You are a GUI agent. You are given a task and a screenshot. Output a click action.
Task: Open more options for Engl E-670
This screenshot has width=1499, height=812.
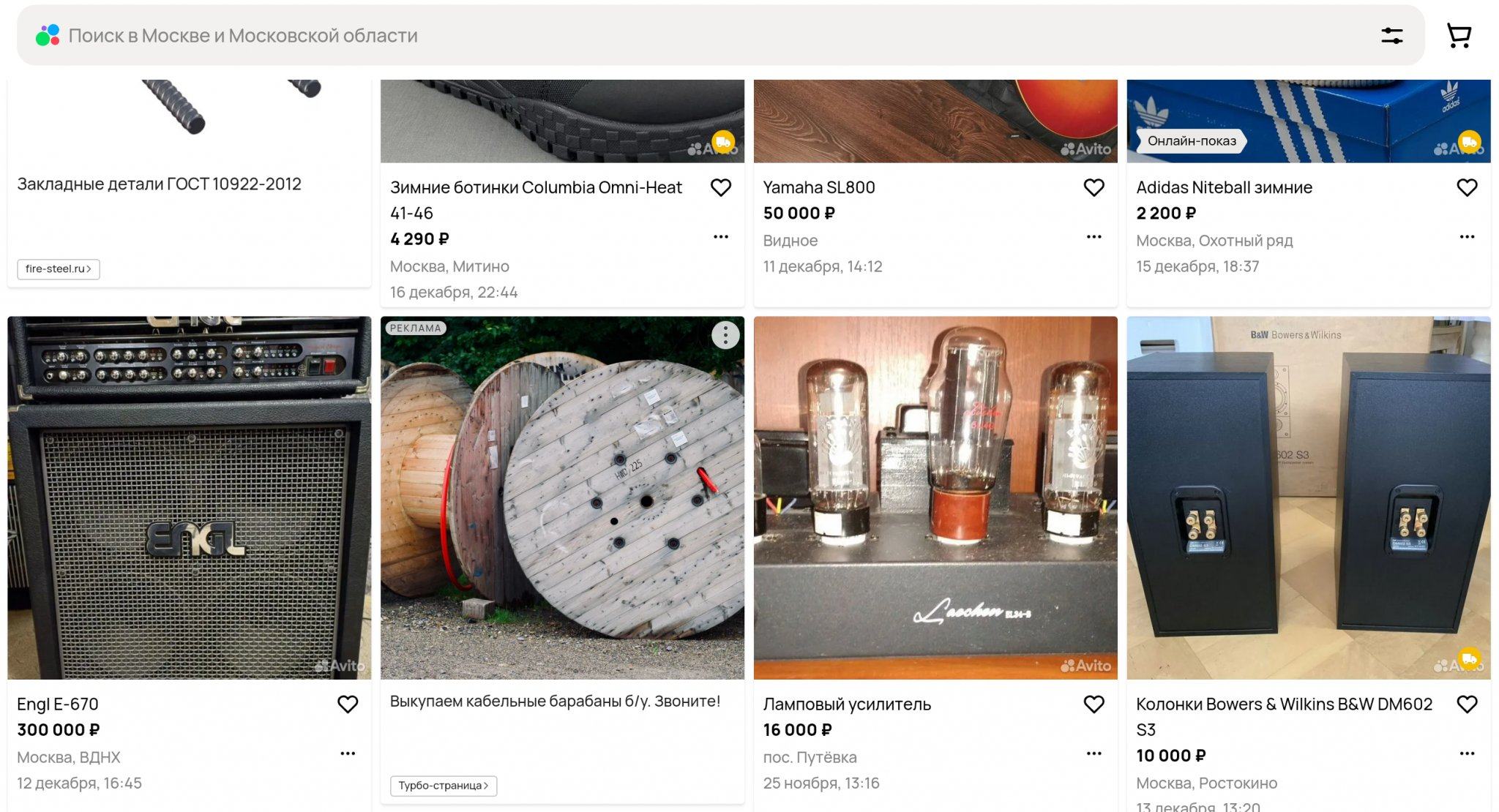[x=348, y=753]
